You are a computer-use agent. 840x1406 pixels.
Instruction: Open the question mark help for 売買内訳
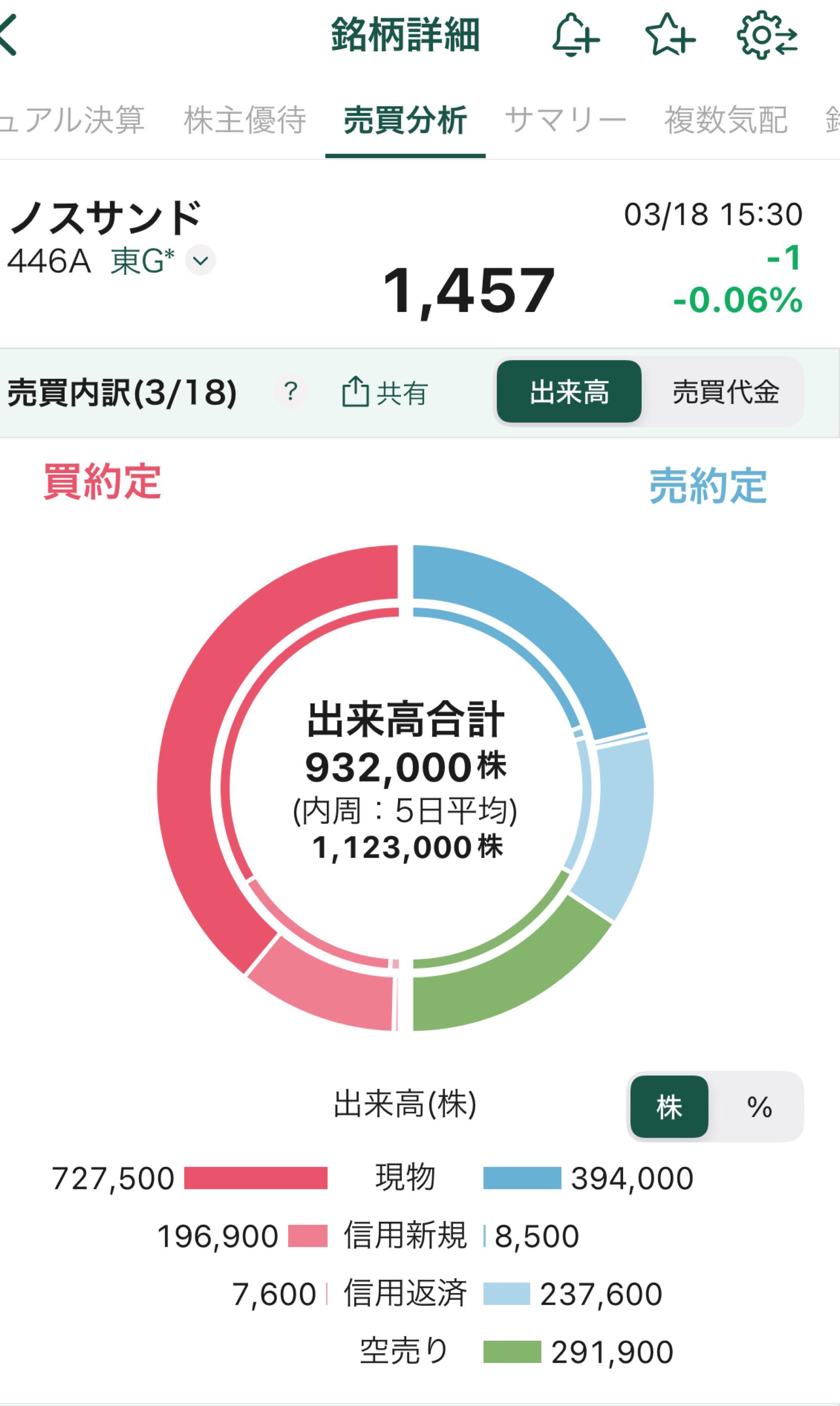coord(291,392)
